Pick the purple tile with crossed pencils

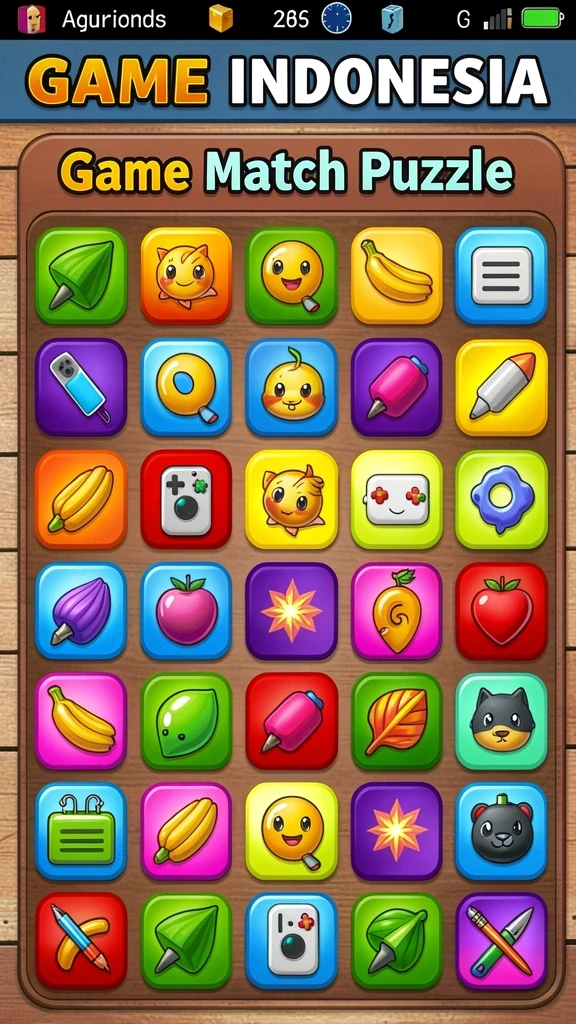pyautogui.click(x=501, y=941)
